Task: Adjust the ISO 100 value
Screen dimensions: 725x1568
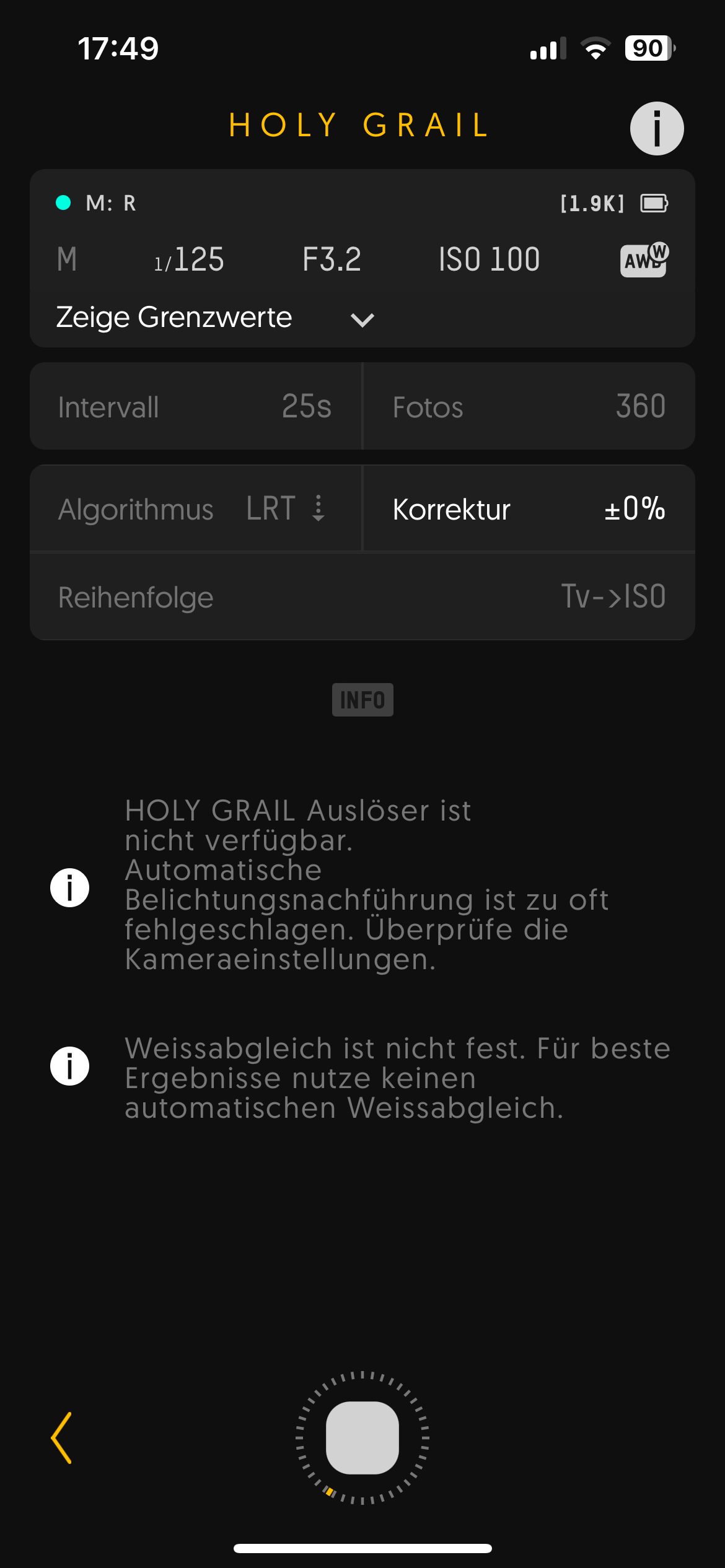Action: click(489, 259)
